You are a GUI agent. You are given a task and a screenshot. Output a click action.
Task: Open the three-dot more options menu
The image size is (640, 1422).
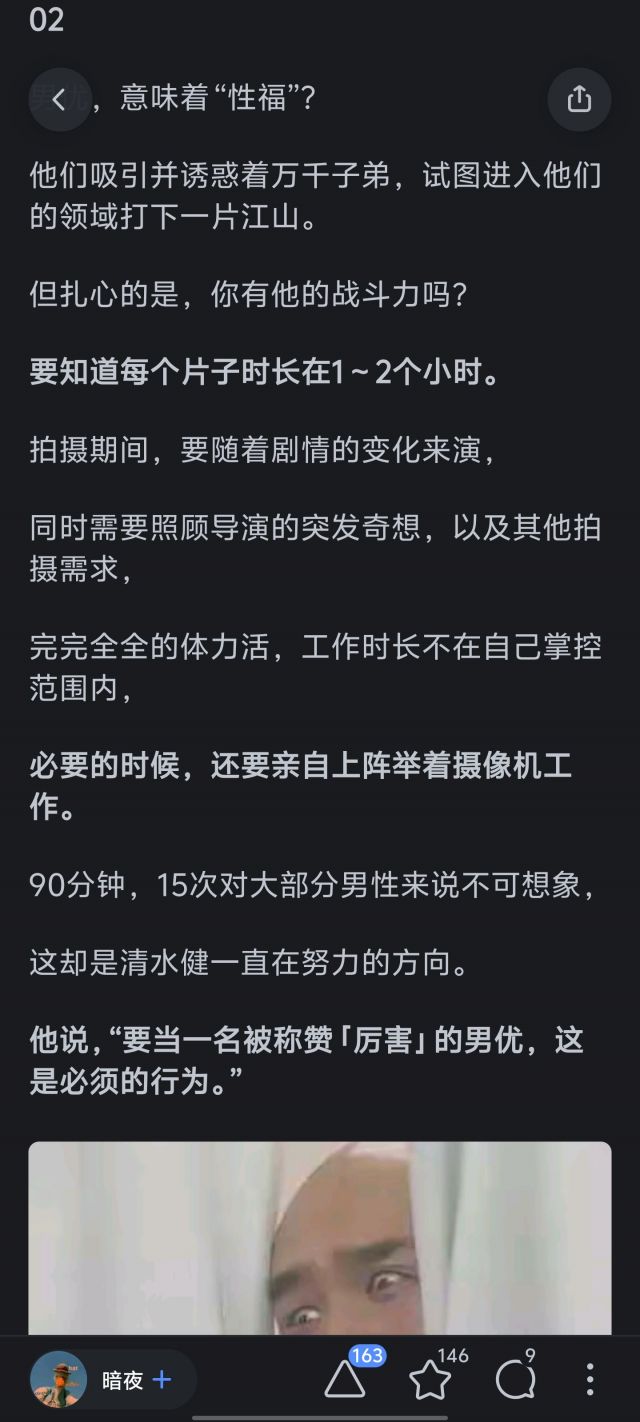(590, 1380)
